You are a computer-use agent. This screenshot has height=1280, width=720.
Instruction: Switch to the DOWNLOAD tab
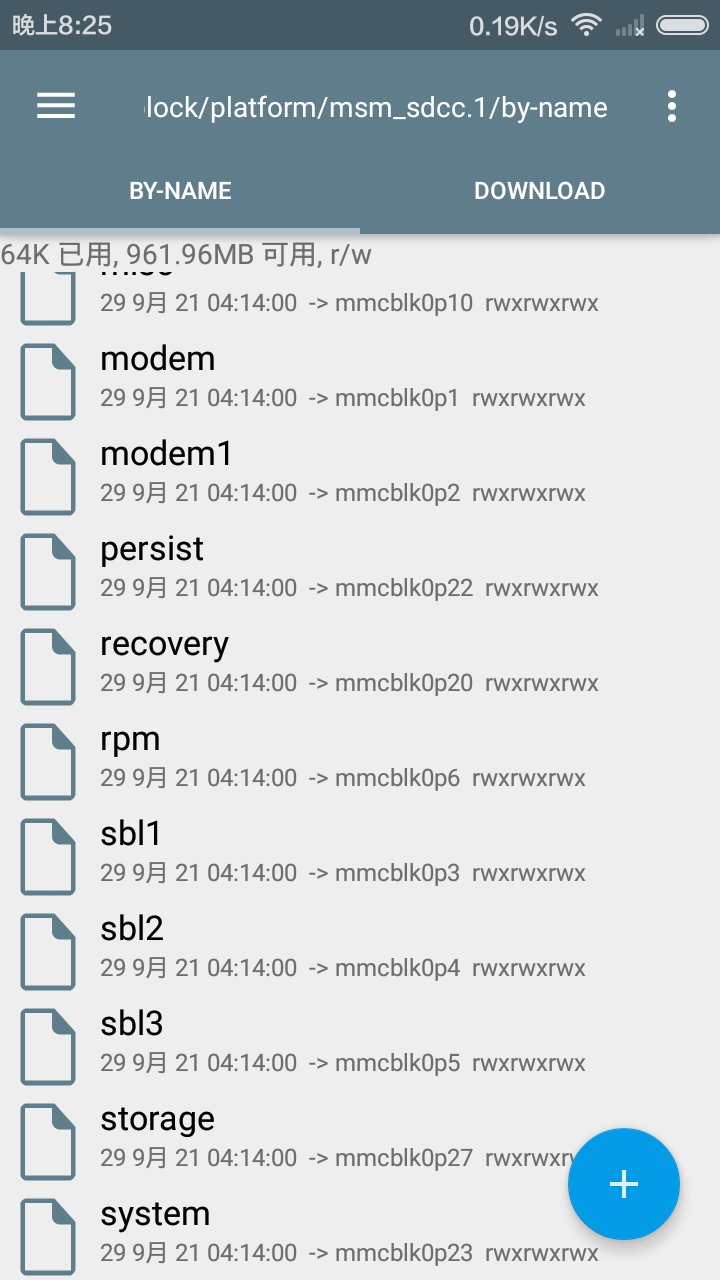539,191
